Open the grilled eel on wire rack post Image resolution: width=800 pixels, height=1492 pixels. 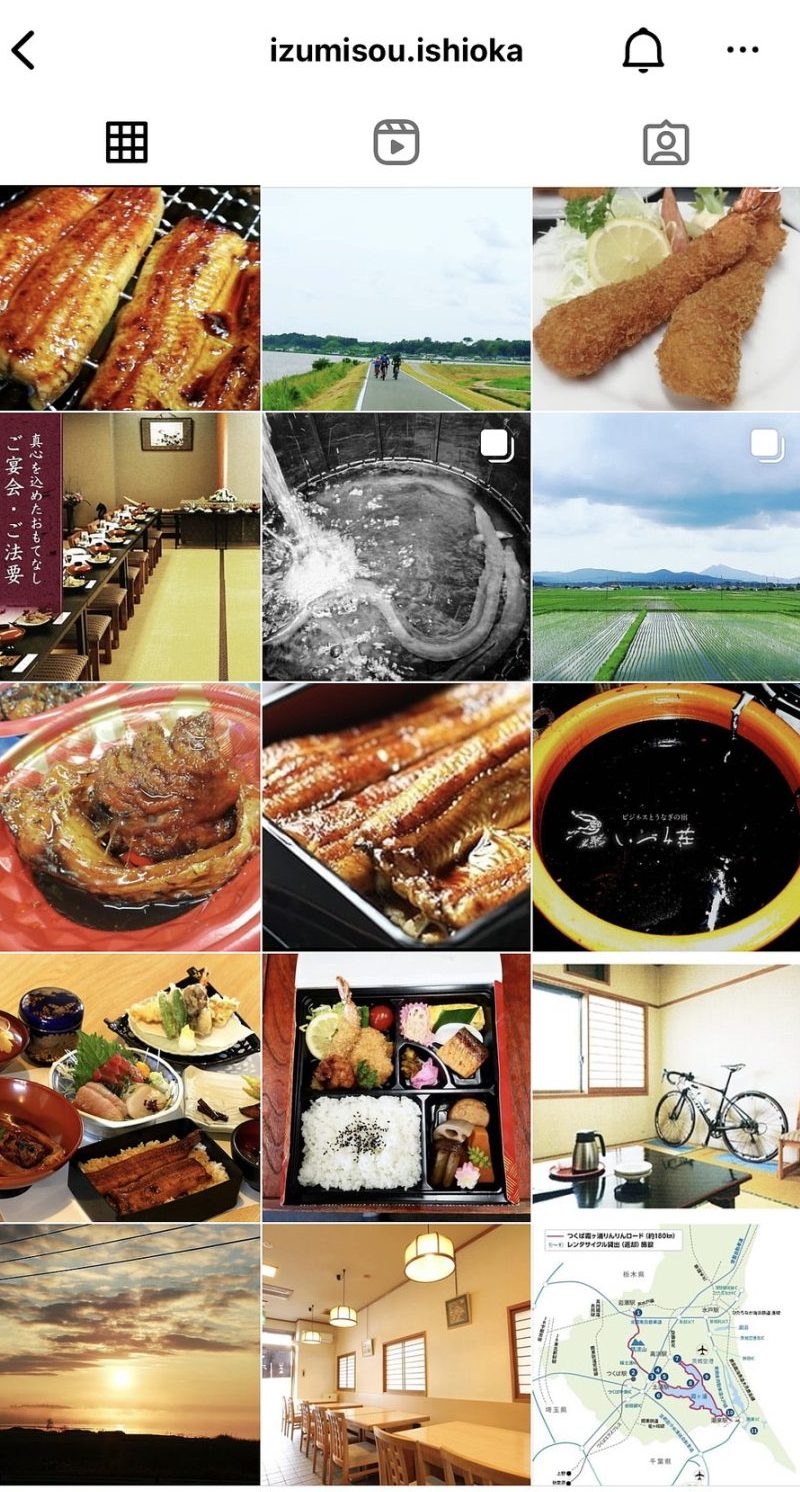(x=130, y=298)
